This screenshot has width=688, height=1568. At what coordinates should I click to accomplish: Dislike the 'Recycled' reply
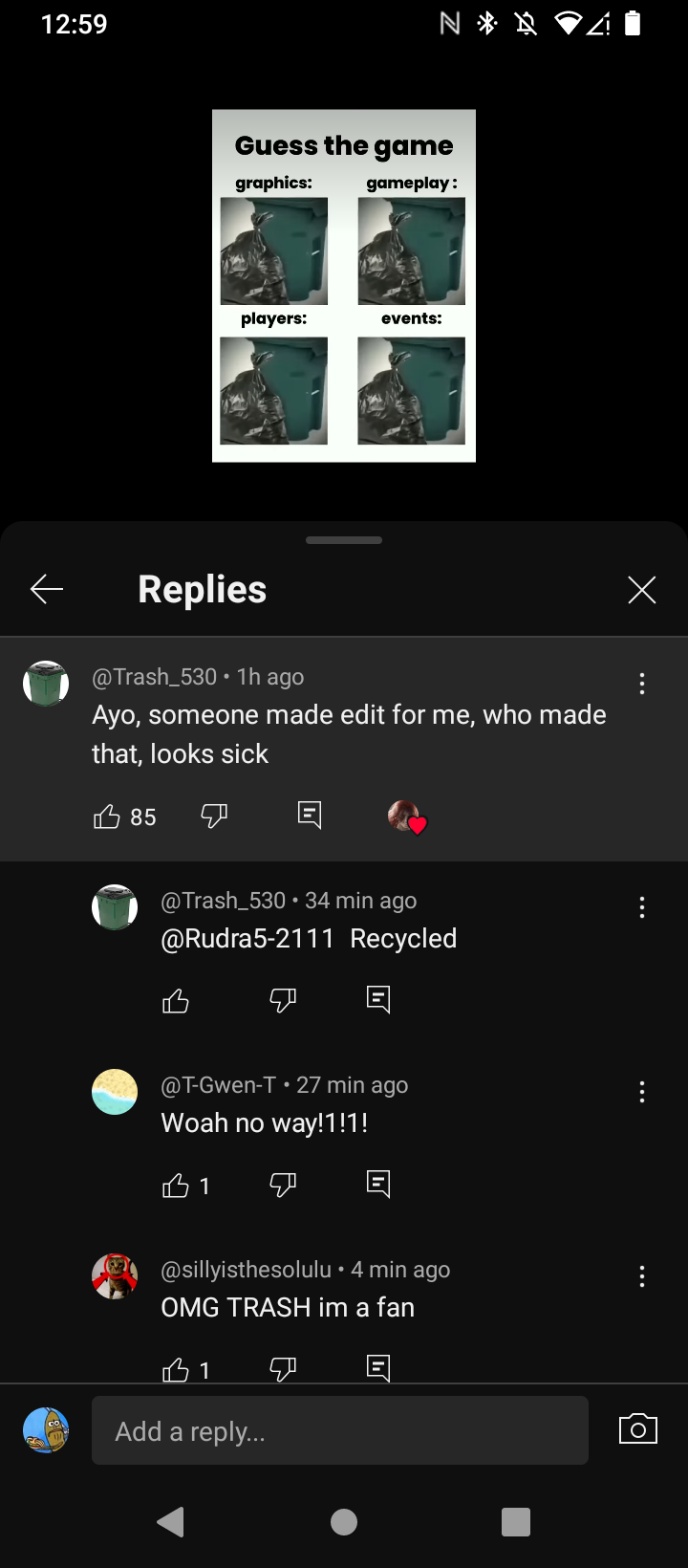283,1000
